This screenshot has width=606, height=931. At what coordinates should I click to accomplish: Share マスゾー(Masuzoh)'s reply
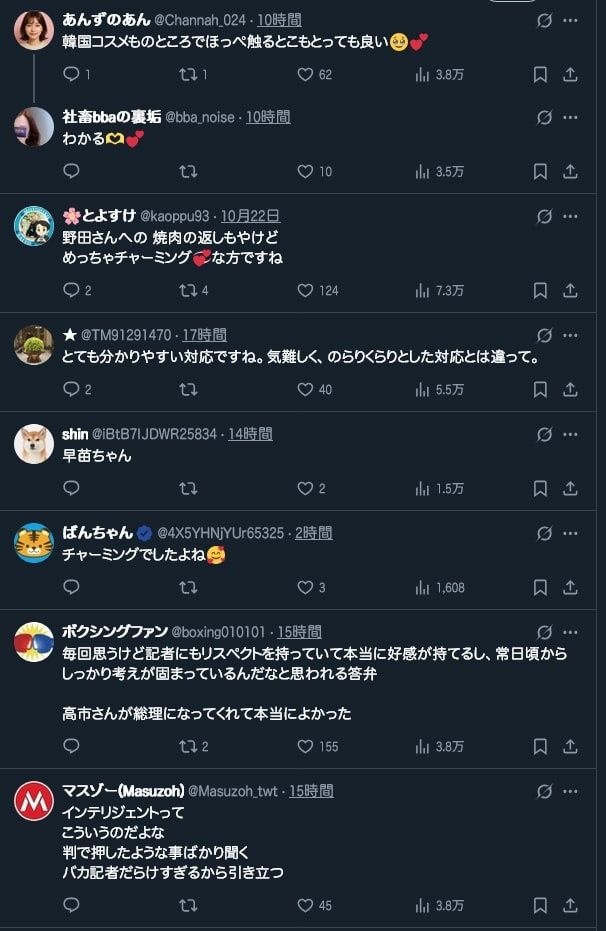pos(570,905)
